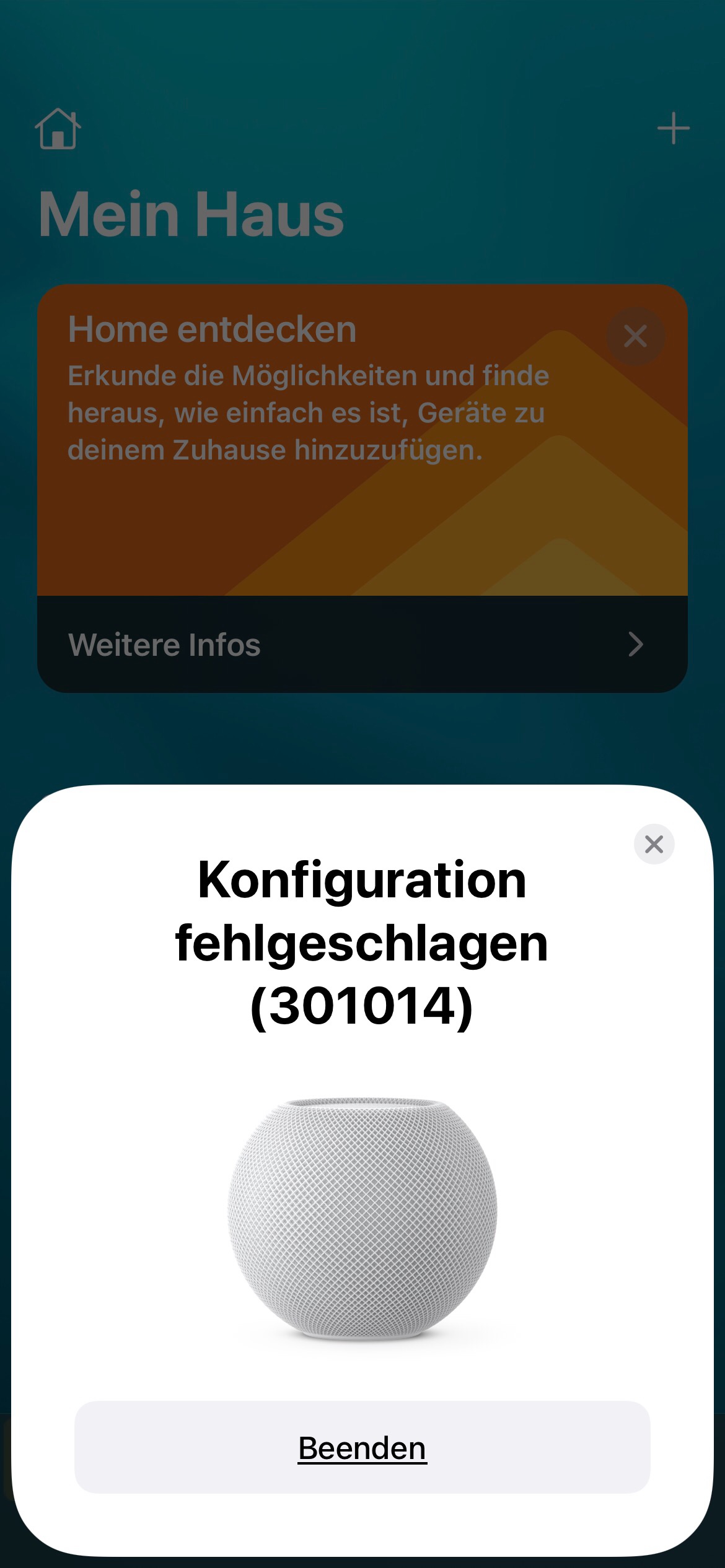Viewport: 725px width, 1568px height.
Task: Close the Konfiguration fehlgeschlagen sheet
Action: pos(654,844)
